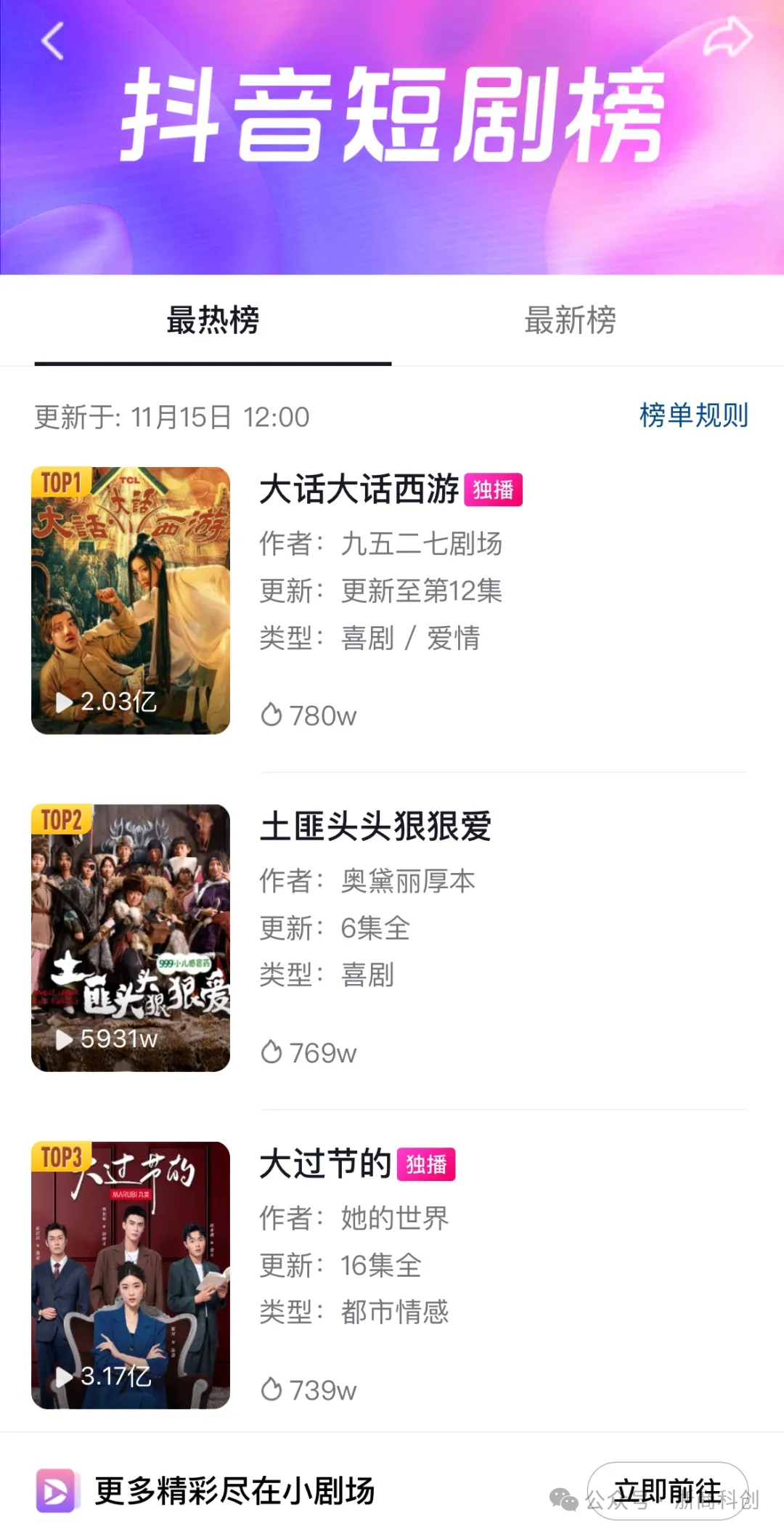The width and height of the screenshot is (784, 1531).
Task: Open the 大话大话西游 poster thumbnail
Action: coord(131,601)
